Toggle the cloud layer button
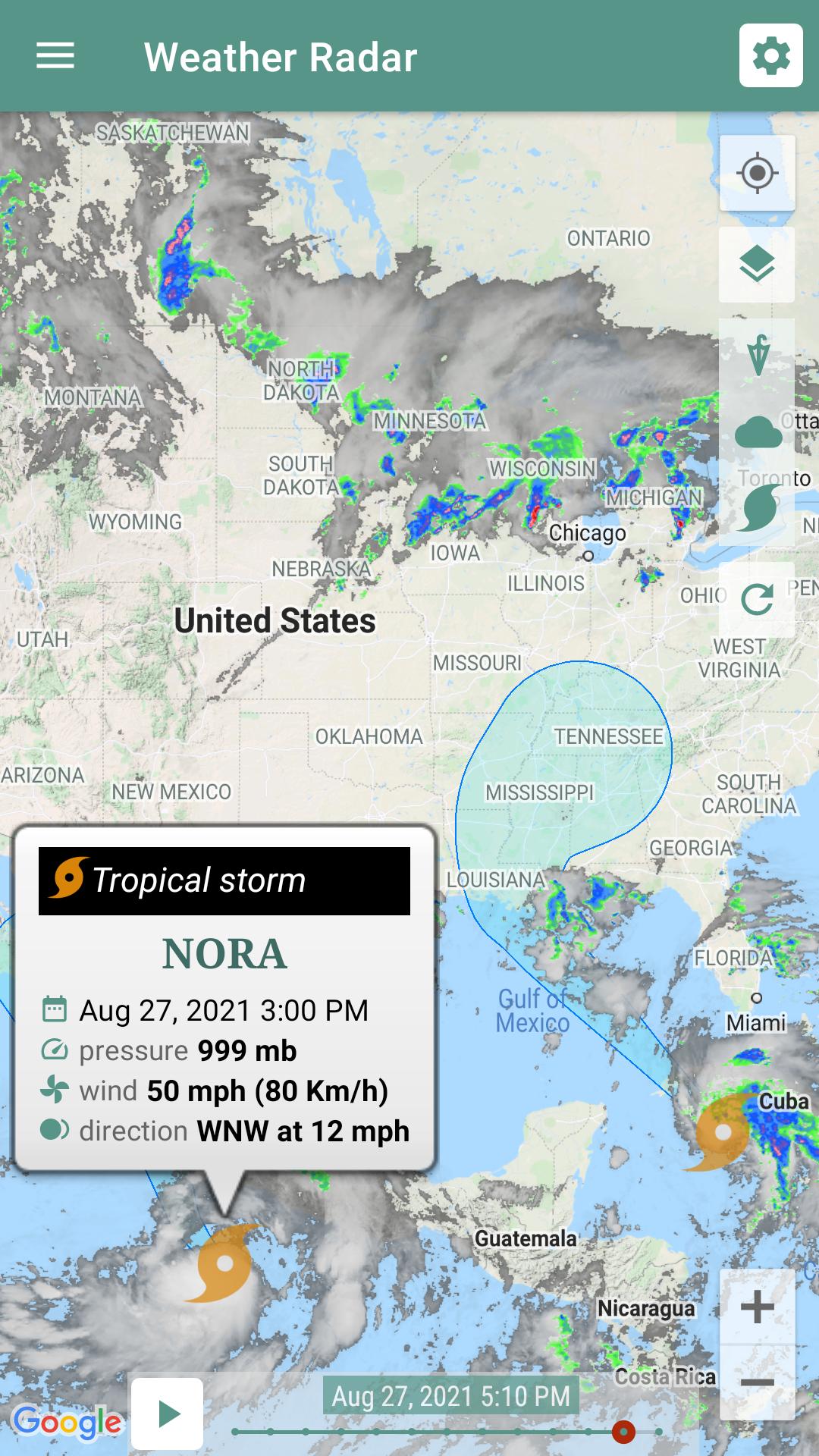The width and height of the screenshot is (819, 1456). 757,433
